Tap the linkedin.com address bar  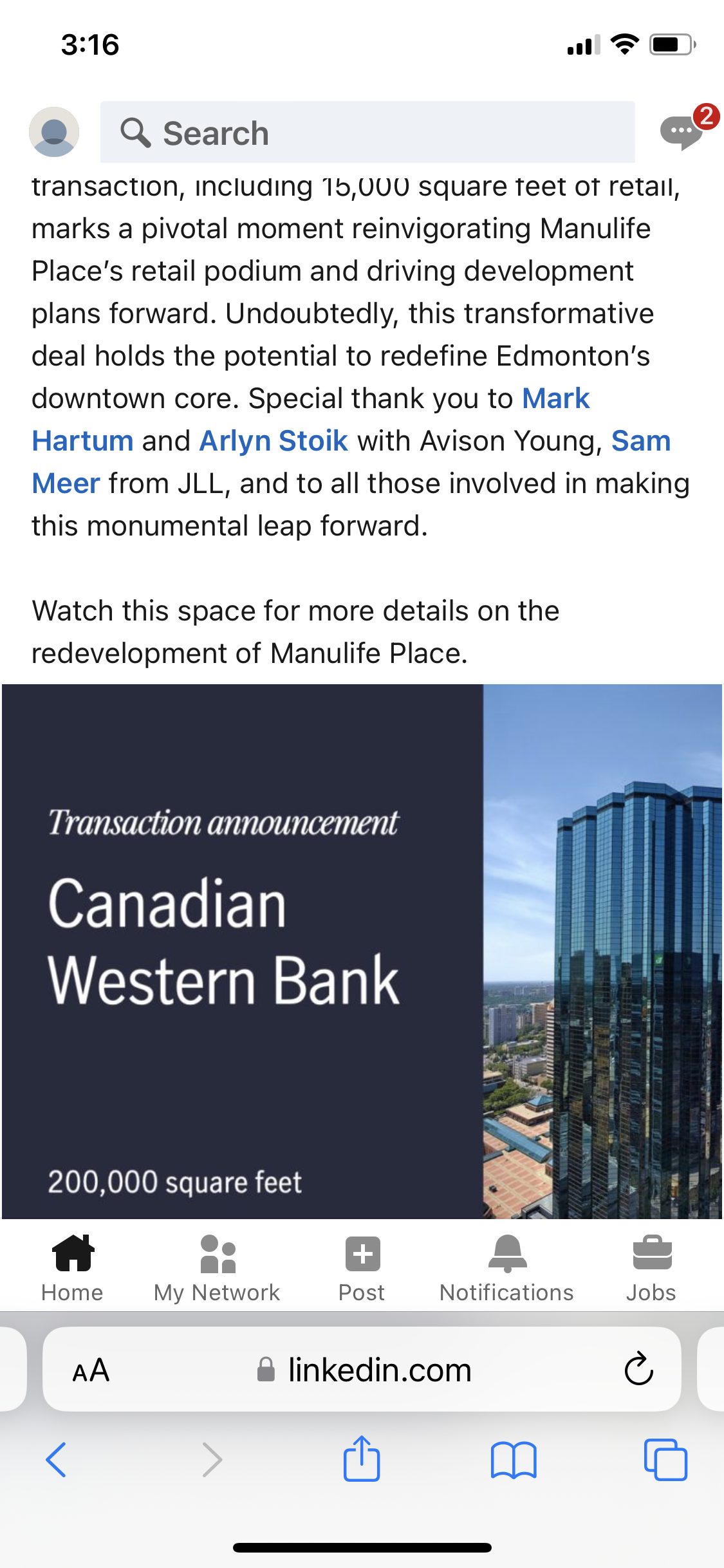pyautogui.click(x=364, y=1370)
